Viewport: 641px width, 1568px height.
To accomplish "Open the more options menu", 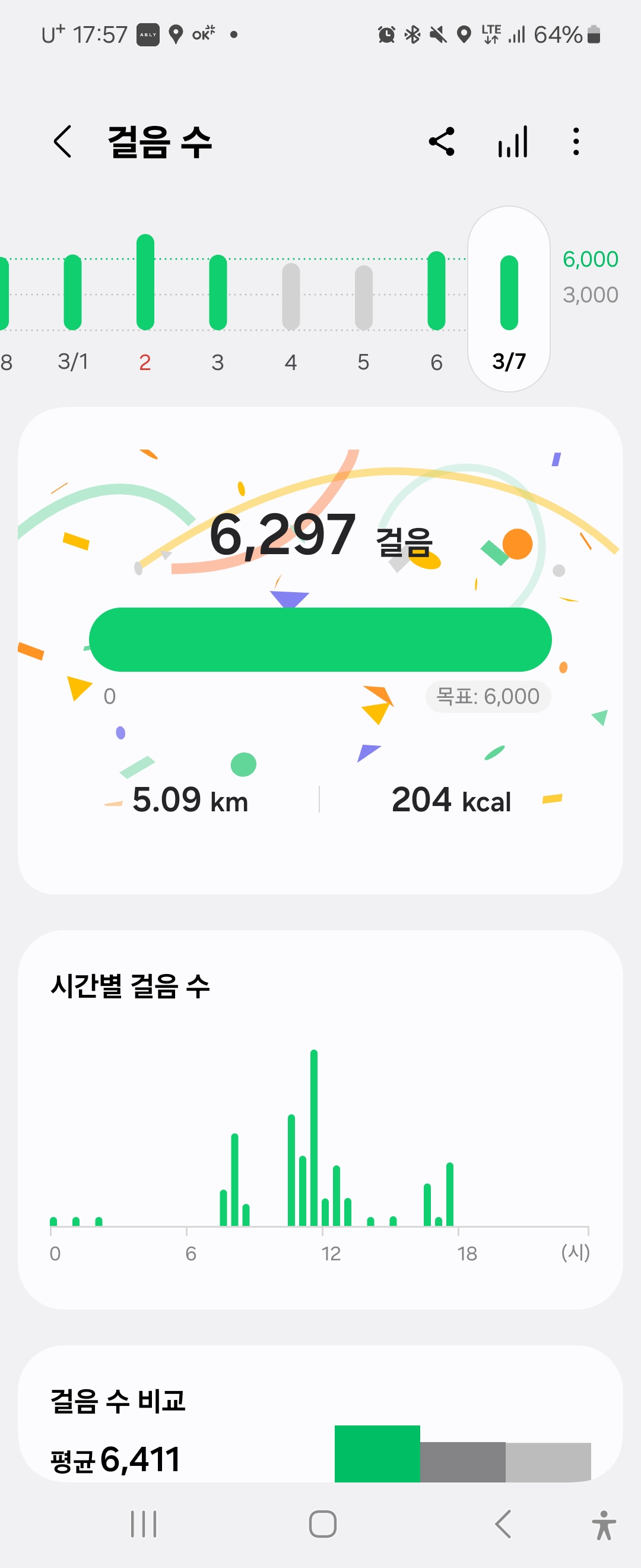I will [x=575, y=142].
